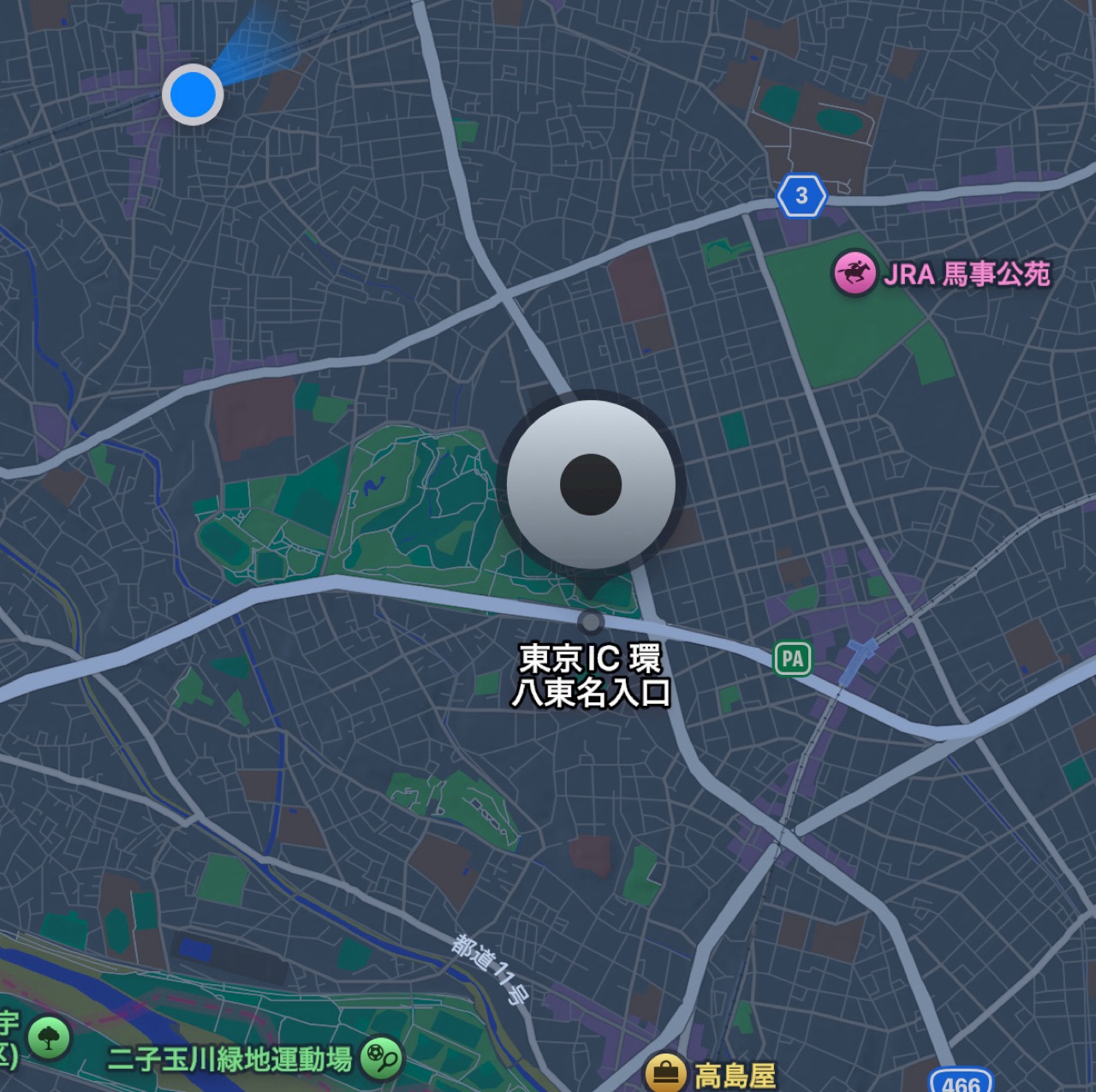
Task: Tap the 高島屋 shopping marker
Action: click(665, 1074)
